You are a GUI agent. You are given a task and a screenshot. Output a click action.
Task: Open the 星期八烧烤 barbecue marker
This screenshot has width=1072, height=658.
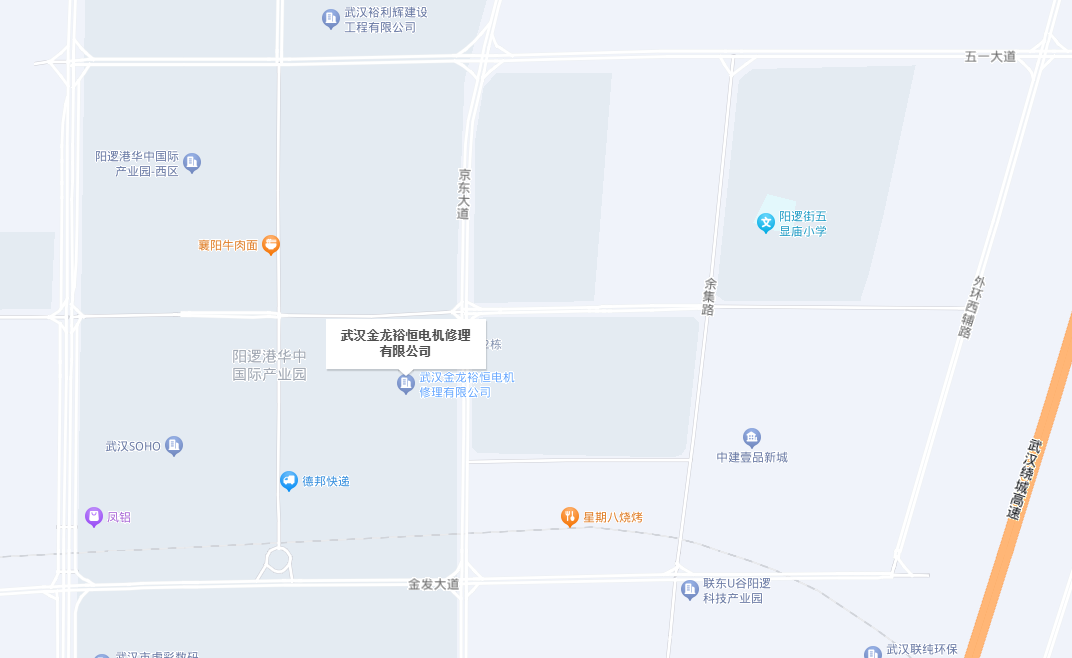(570, 517)
